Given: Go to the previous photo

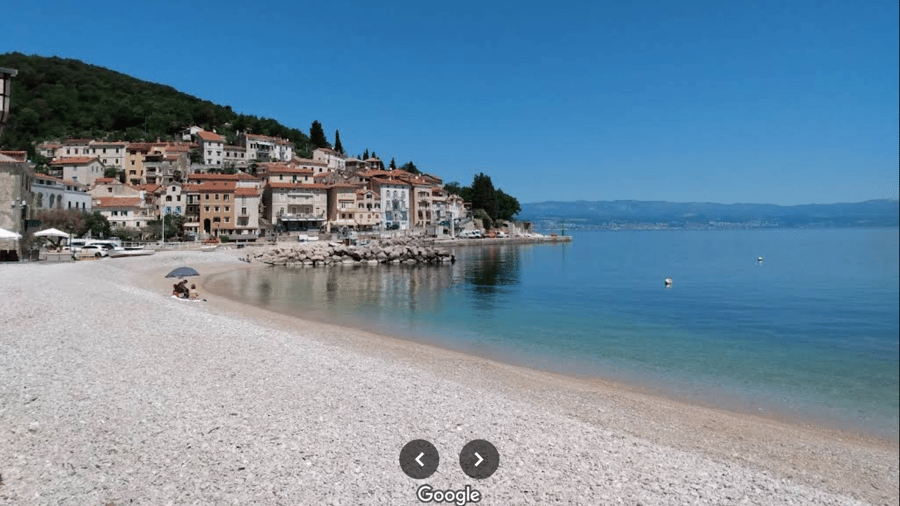Looking at the screenshot, I should point(419,459).
